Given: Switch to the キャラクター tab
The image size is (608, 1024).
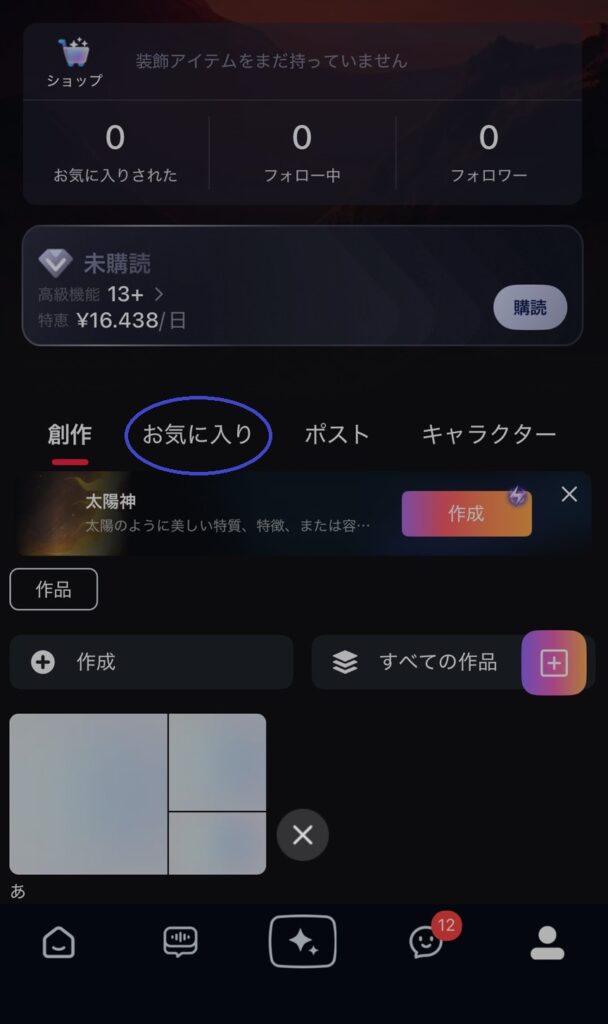Looking at the screenshot, I should pyautogui.click(x=488, y=434).
